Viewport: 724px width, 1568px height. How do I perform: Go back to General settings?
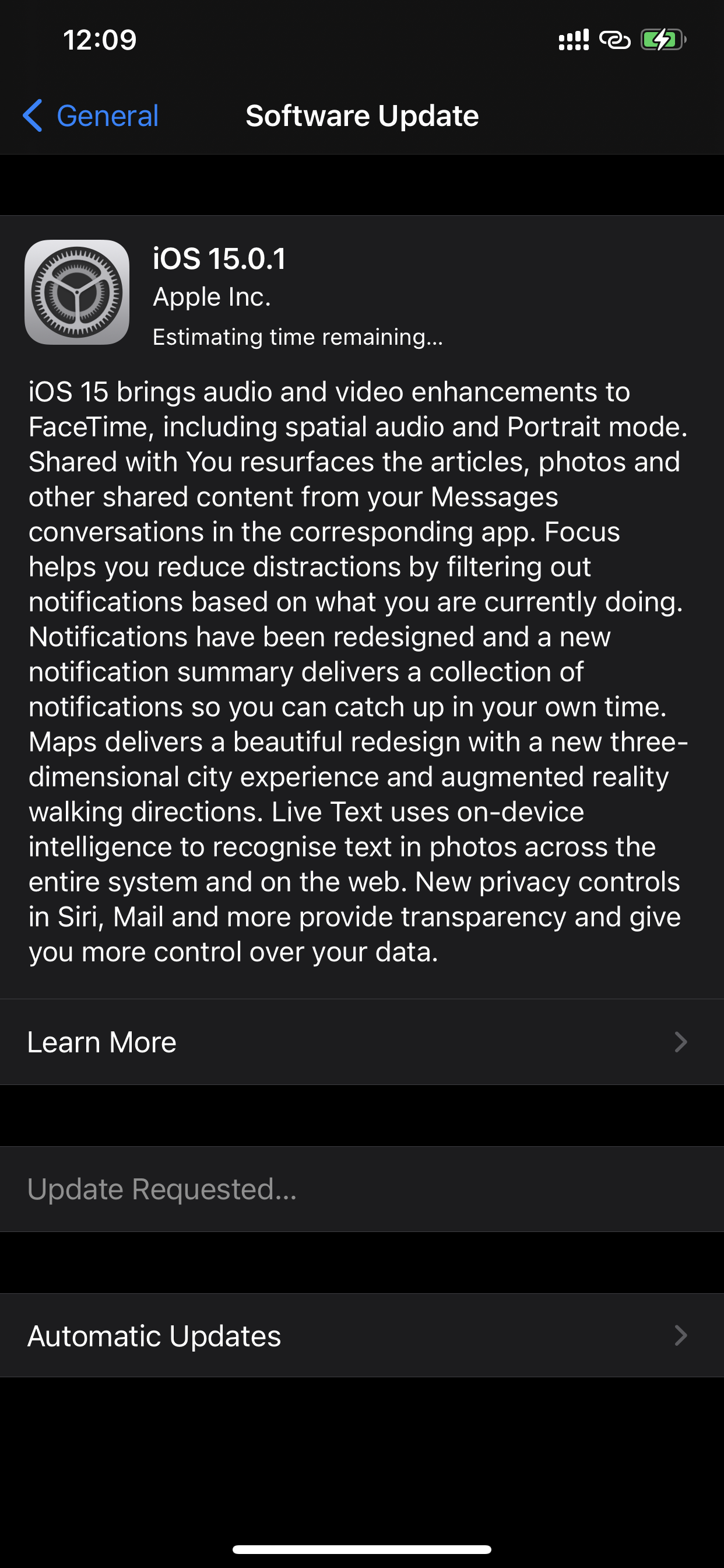(92, 116)
